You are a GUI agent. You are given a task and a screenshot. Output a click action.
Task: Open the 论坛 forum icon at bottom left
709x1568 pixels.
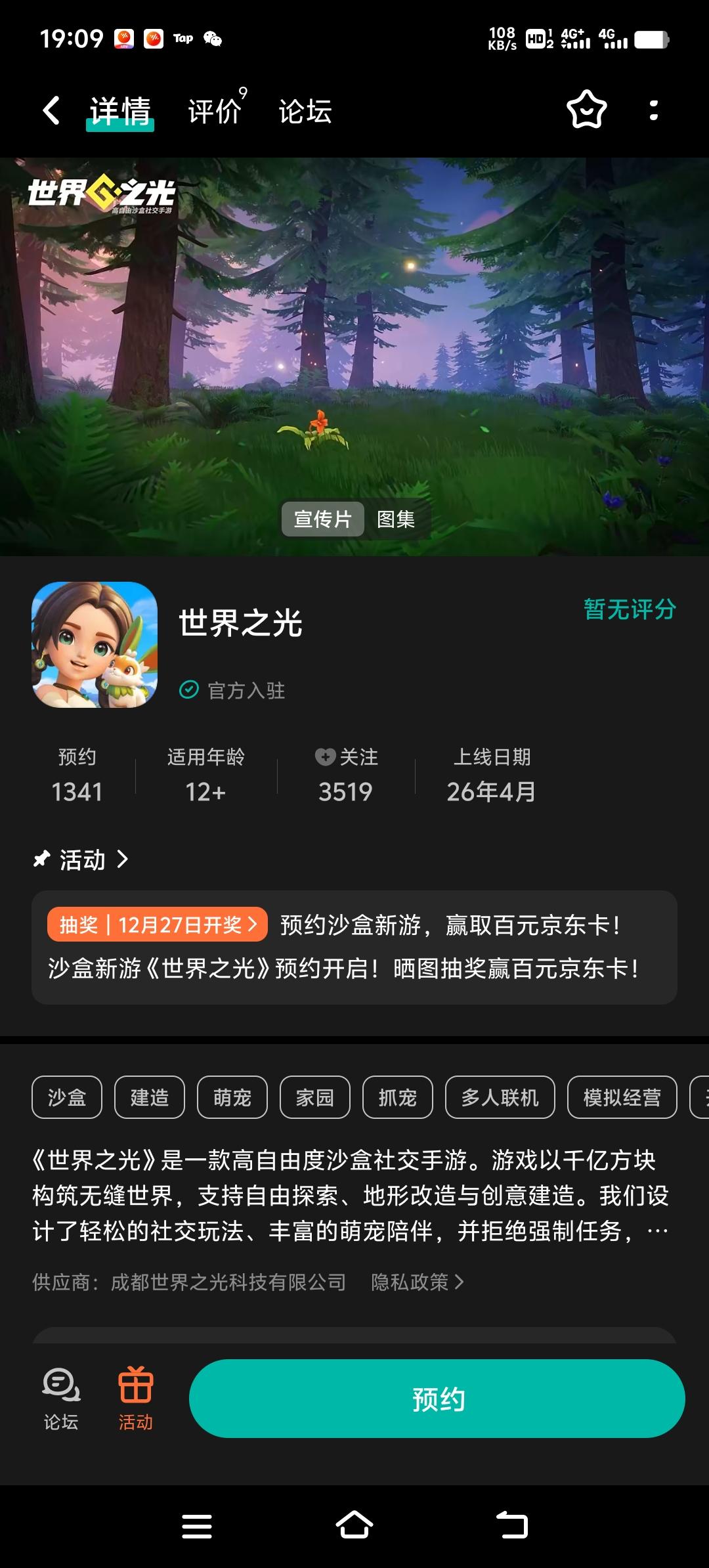pos(60,1397)
